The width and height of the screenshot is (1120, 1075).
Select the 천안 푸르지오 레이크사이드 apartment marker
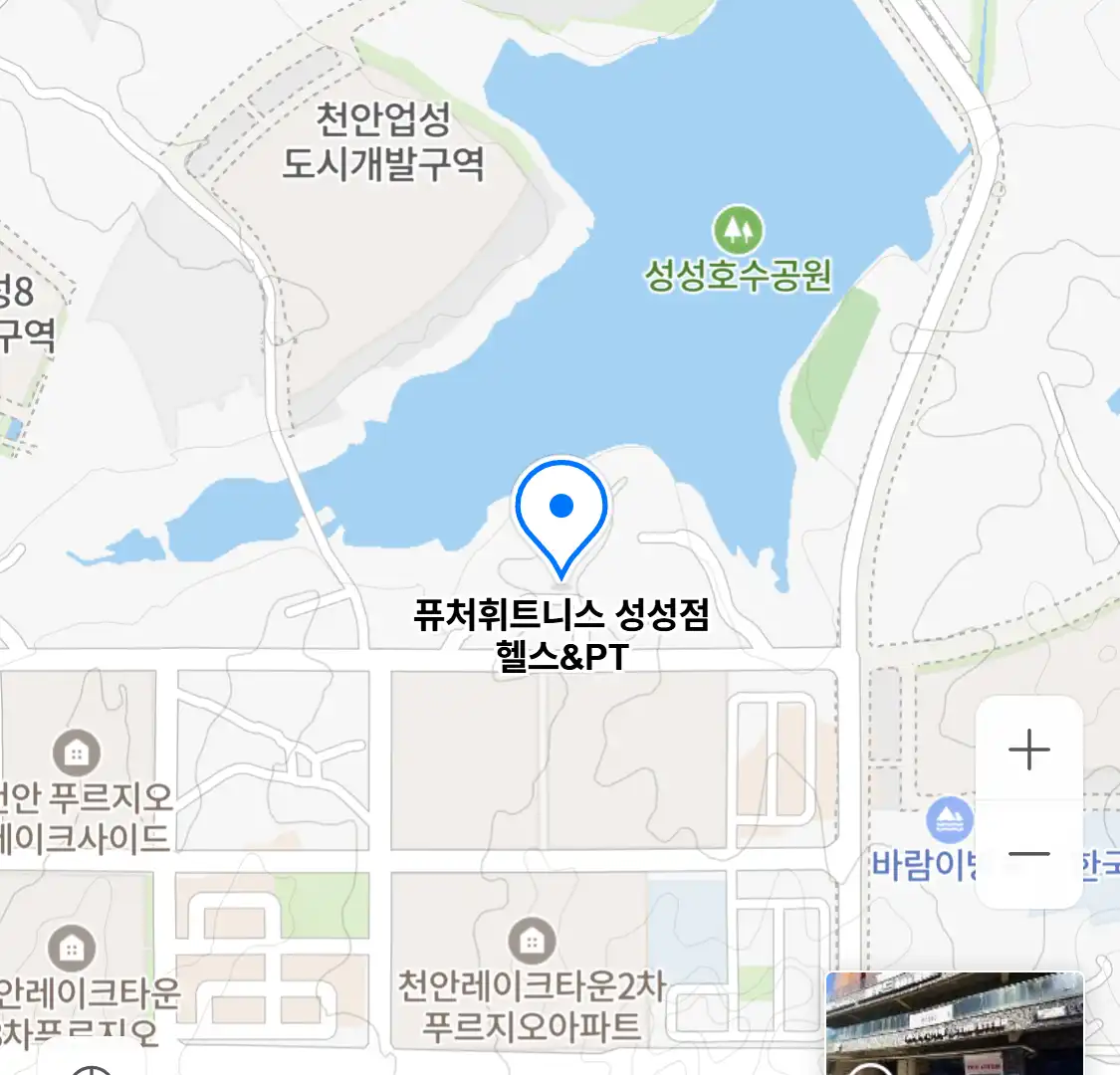tap(76, 753)
